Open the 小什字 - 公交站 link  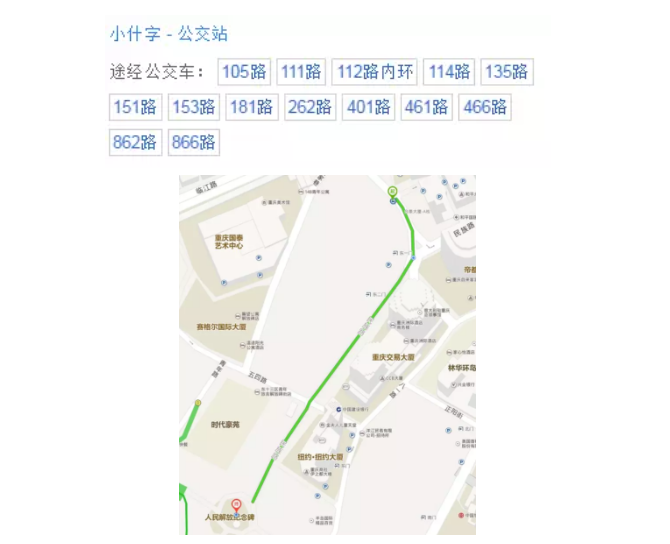click(x=169, y=34)
